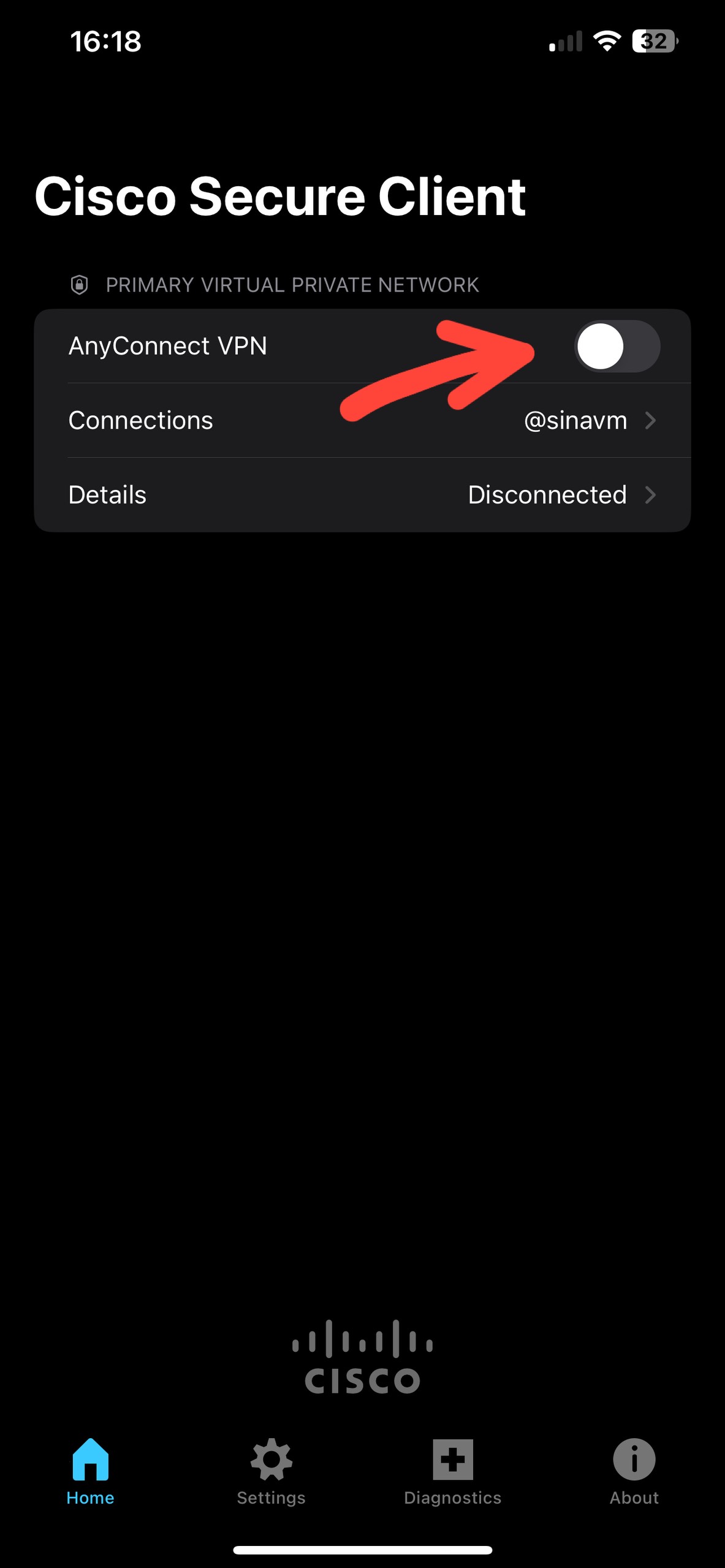Image resolution: width=725 pixels, height=1568 pixels.
Task: Click the lock shield icon near PRIMARY VIRTUAL PRIVATE NETWORK
Action: (x=80, y=284)
